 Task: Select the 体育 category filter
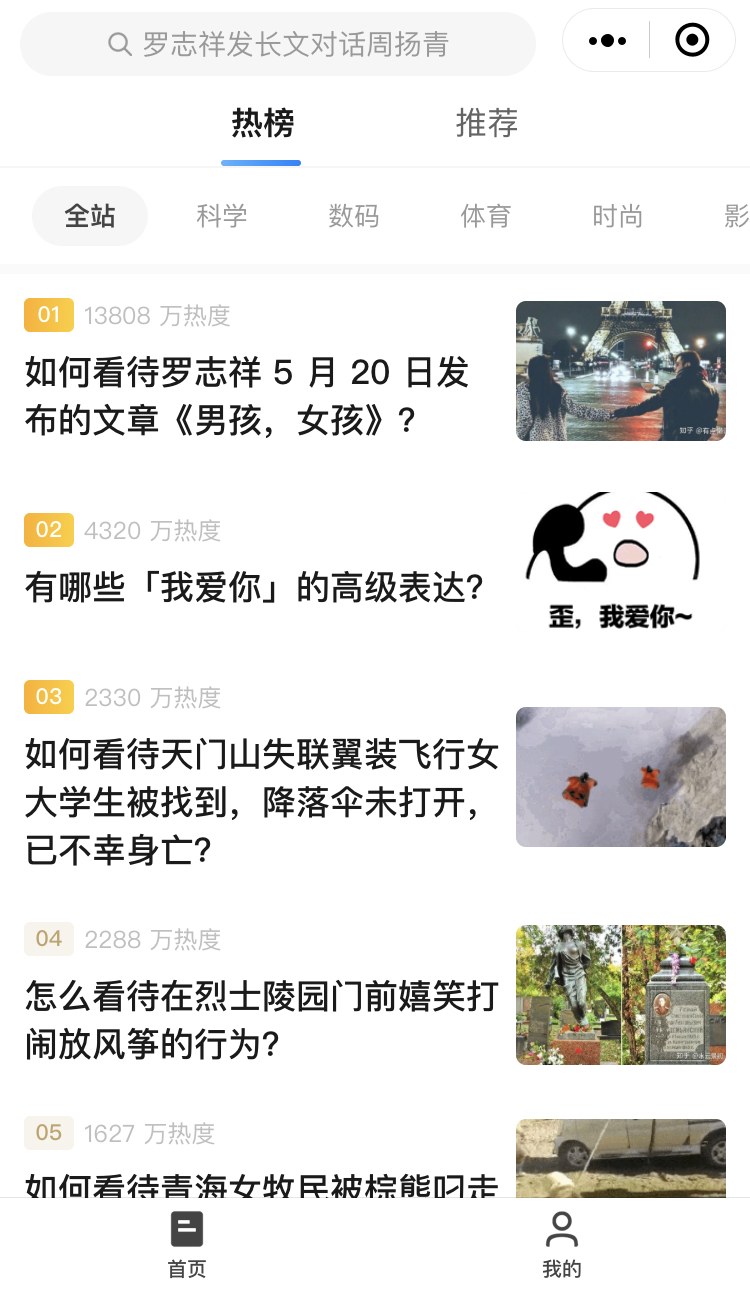click(x=486, y=215)
